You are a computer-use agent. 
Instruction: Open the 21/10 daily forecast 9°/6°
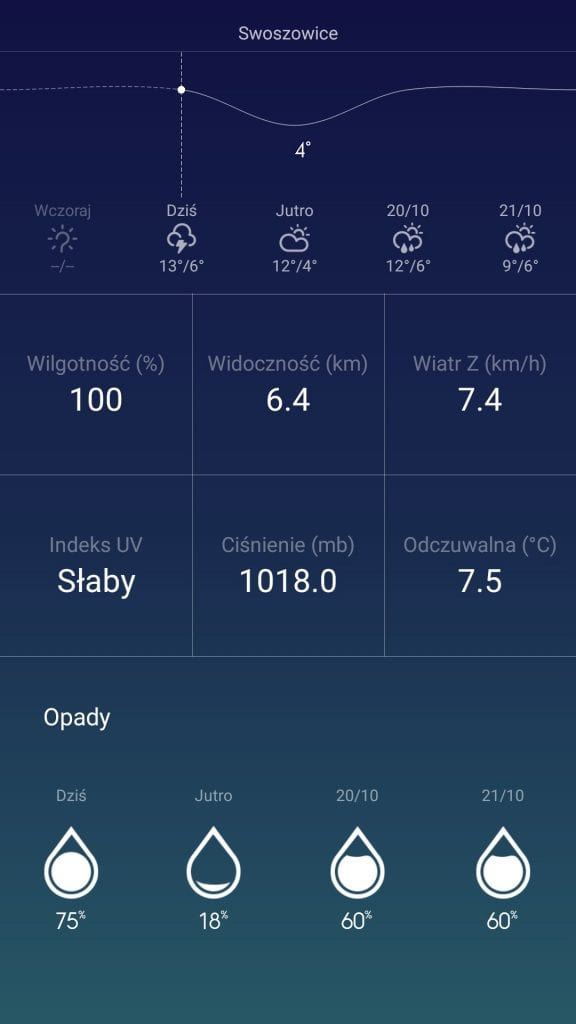521,238
